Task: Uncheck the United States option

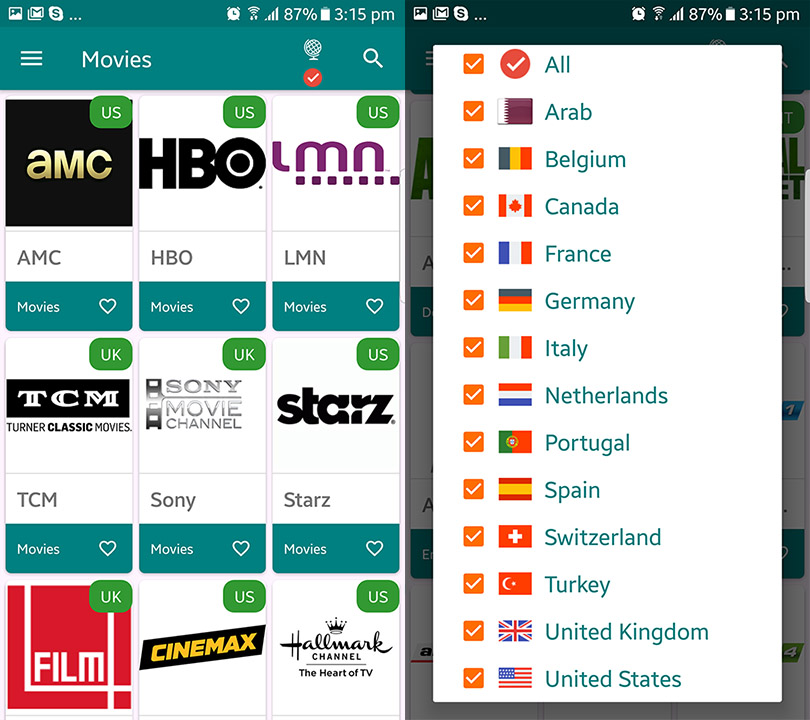Action: [473, 679]
